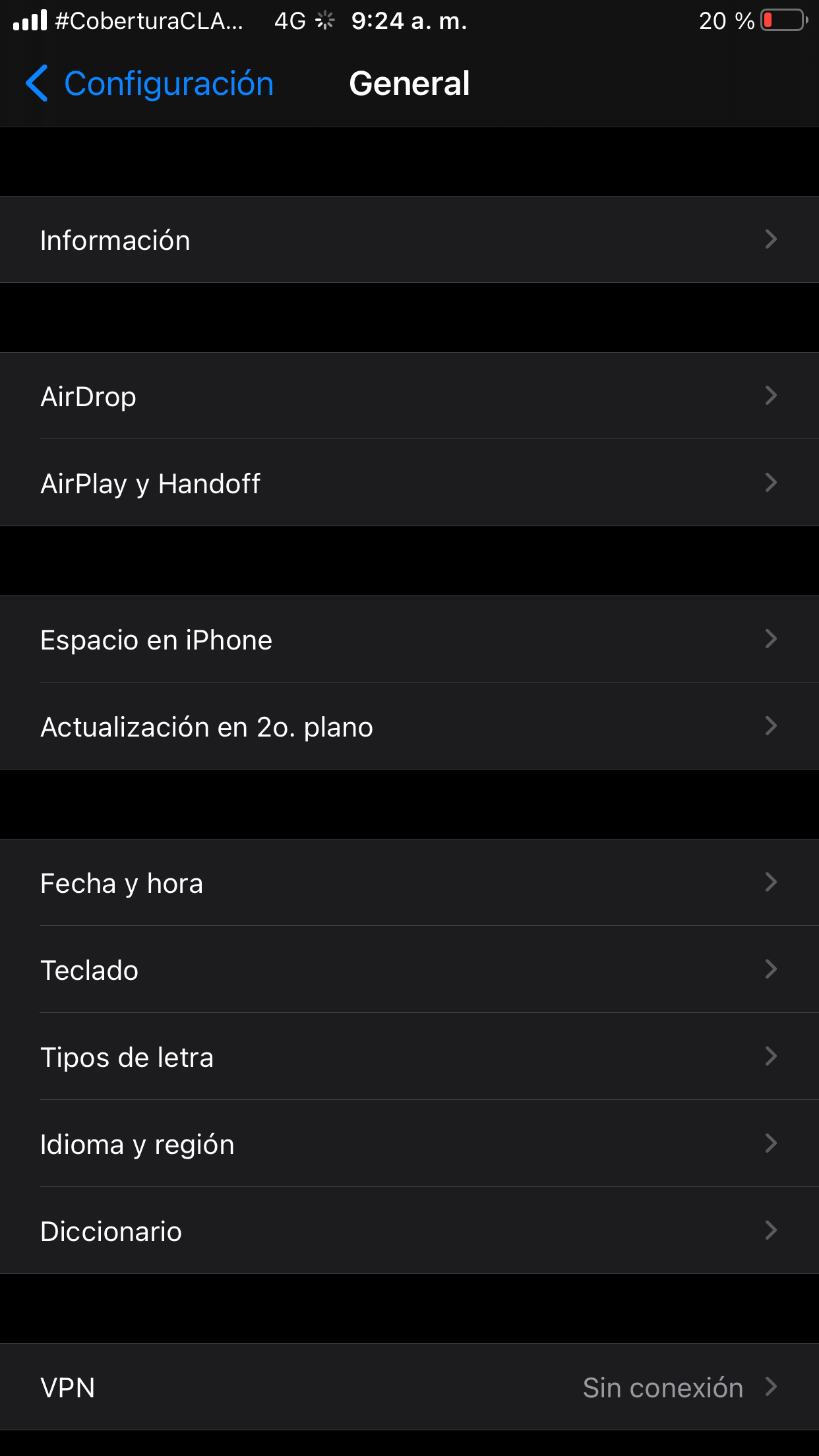This screenshot has width=819, height=1456.
Task: Select AirPlay y Handoff
Action: pos(409,483)
